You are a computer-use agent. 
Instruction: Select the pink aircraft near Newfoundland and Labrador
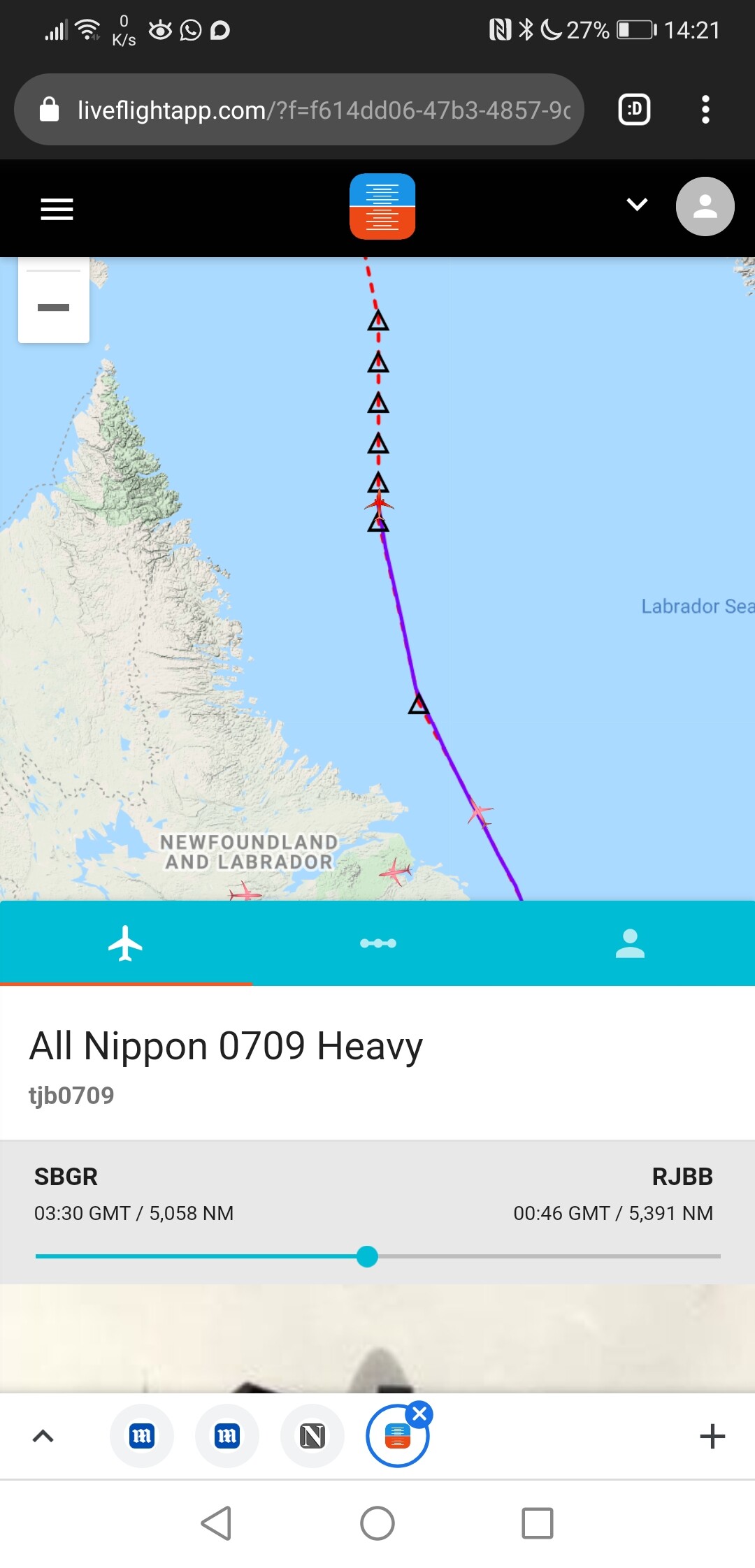click(x=396, y=871)
